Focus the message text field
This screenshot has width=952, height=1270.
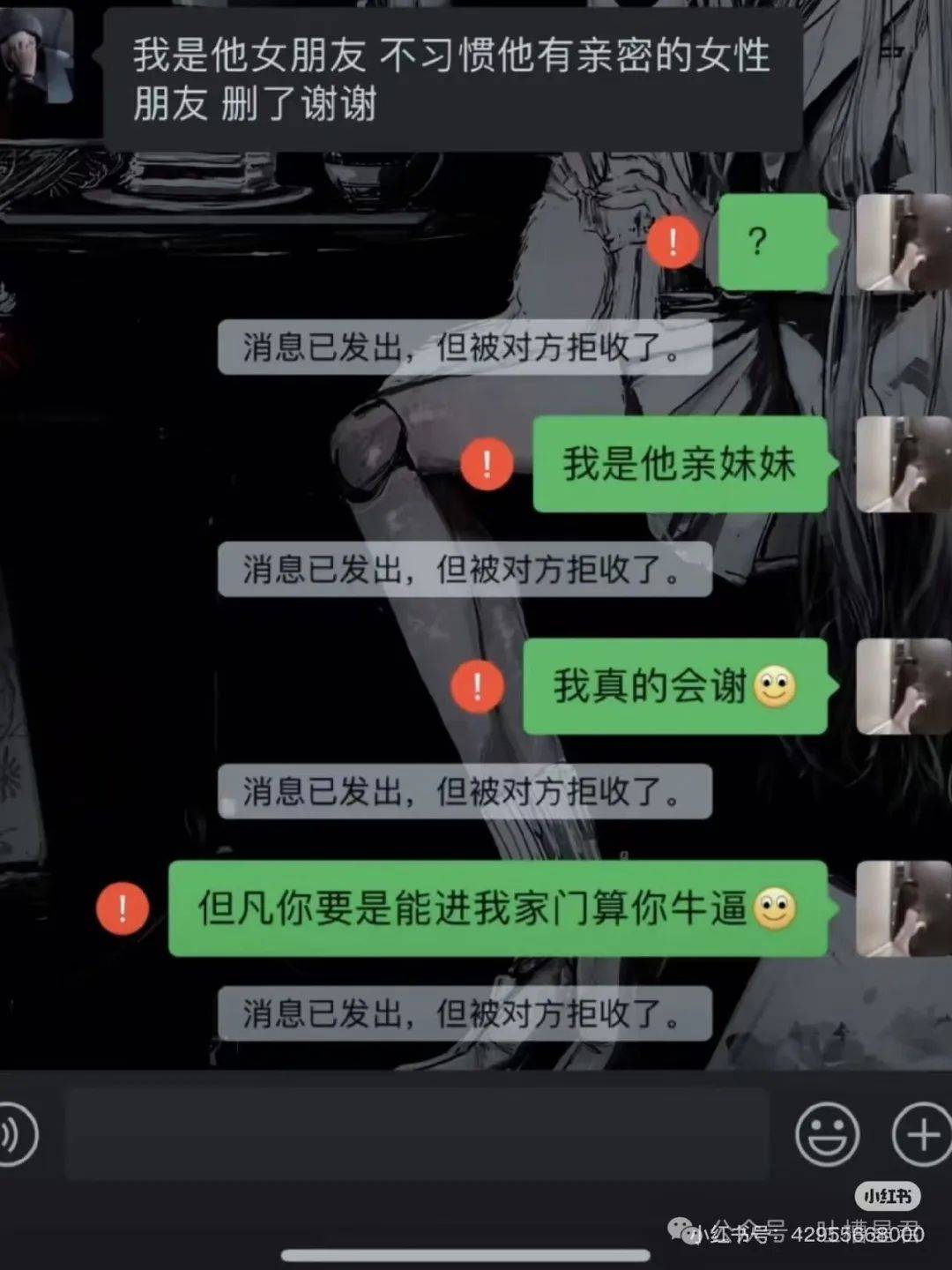coord(416,1135)
